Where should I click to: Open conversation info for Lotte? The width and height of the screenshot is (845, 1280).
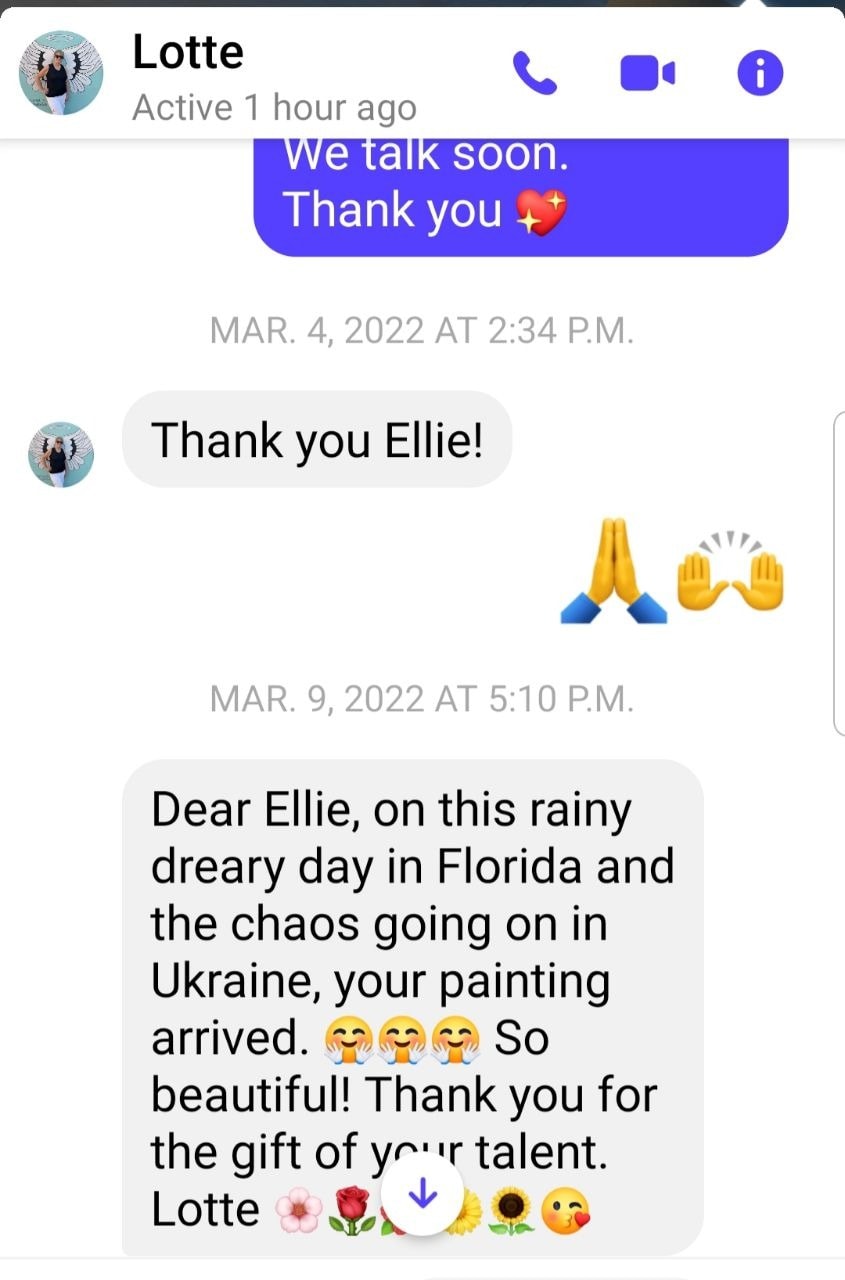tap(760, 73)
